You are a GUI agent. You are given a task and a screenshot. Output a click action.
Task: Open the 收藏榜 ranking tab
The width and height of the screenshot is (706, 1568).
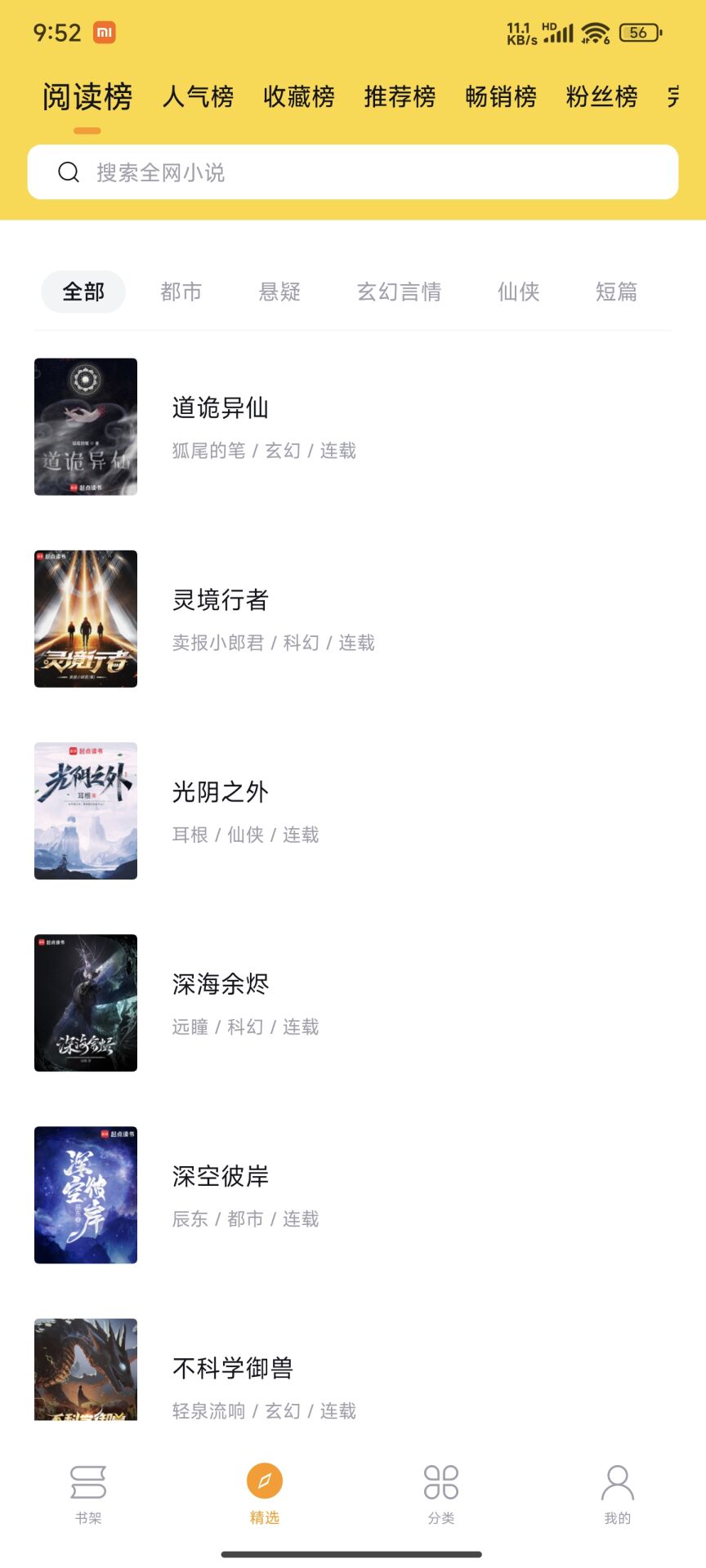(299, 97)
